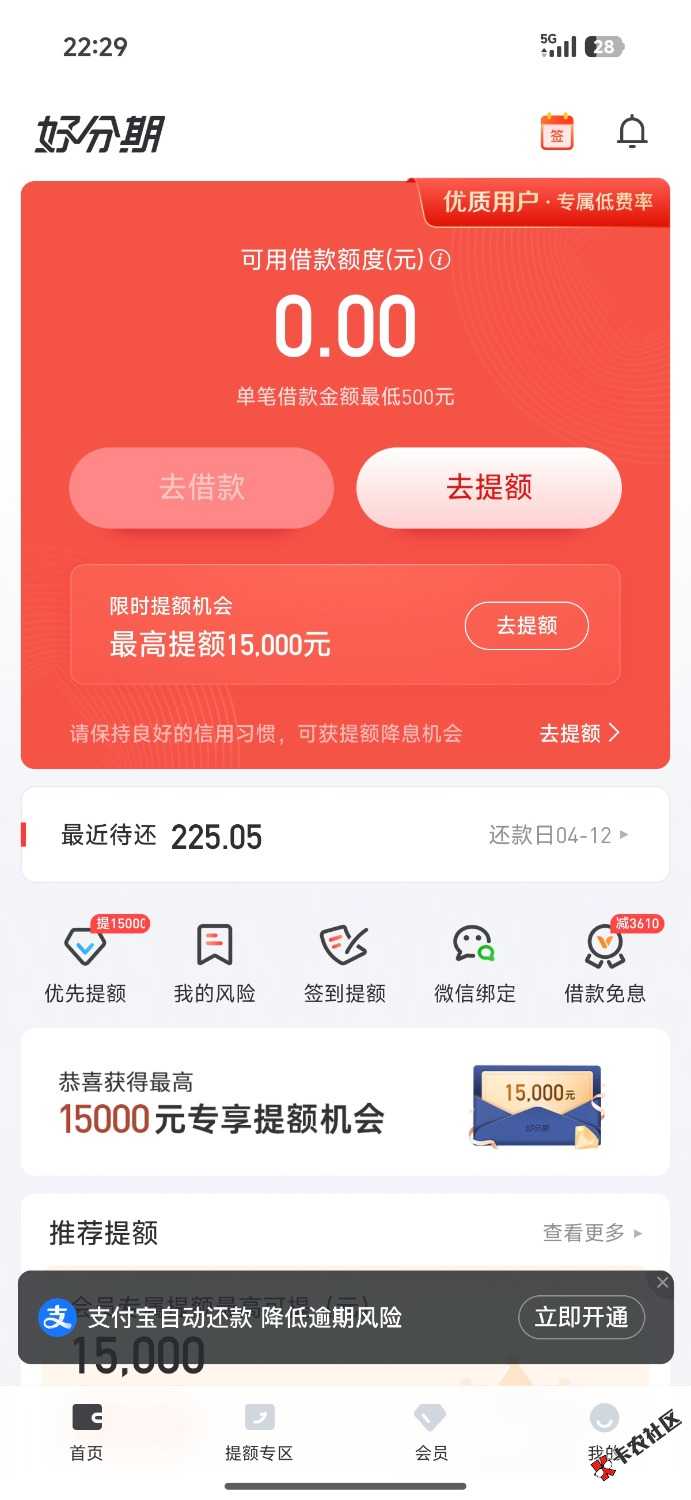
Task: Tap 立即开通 for Alipay auto repayment
Action: pos(581,1318)
